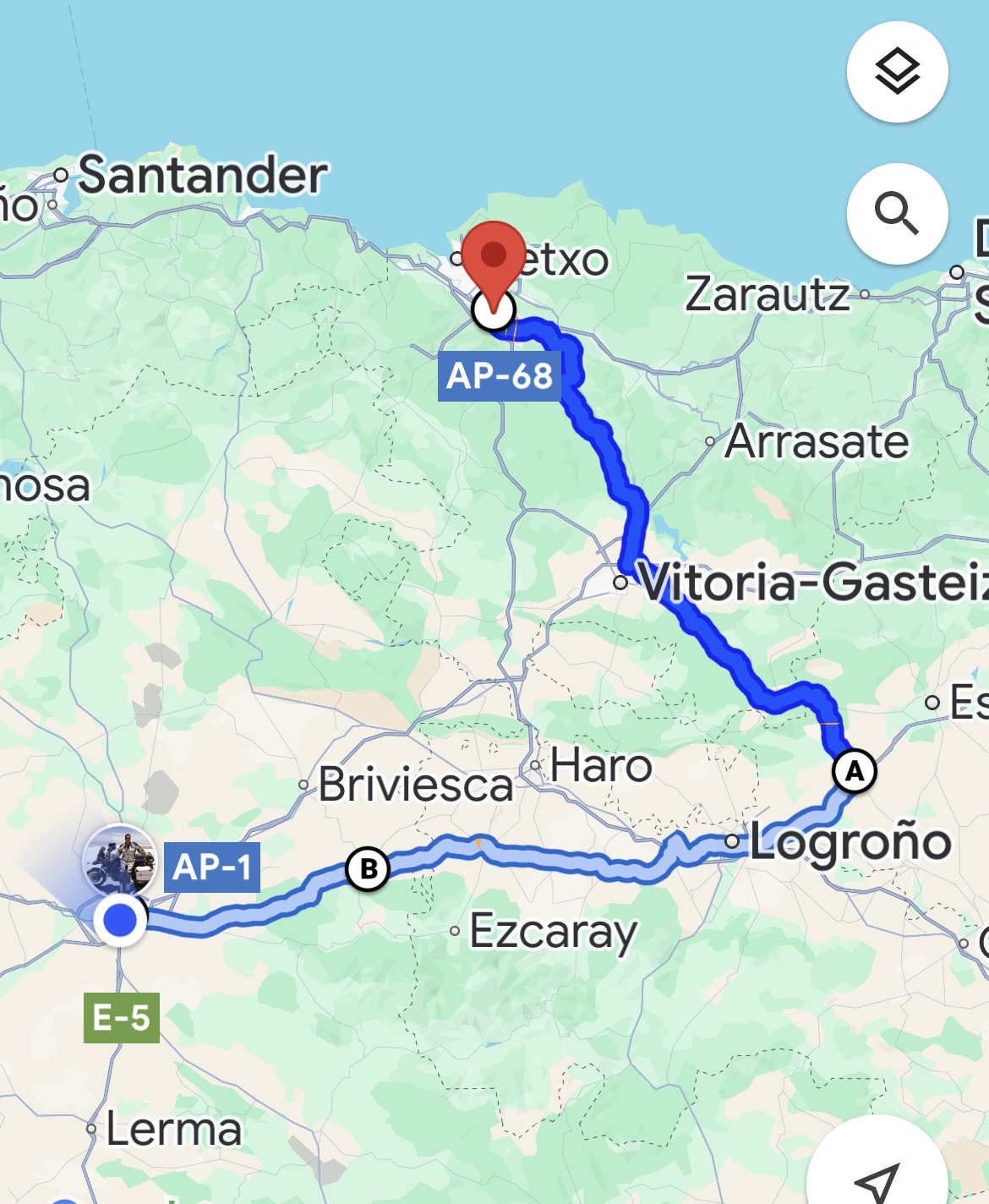Viewport: 989px width, 1204px height.
Task: Tap waypoint B marker
Action: (x=368, y=869)
